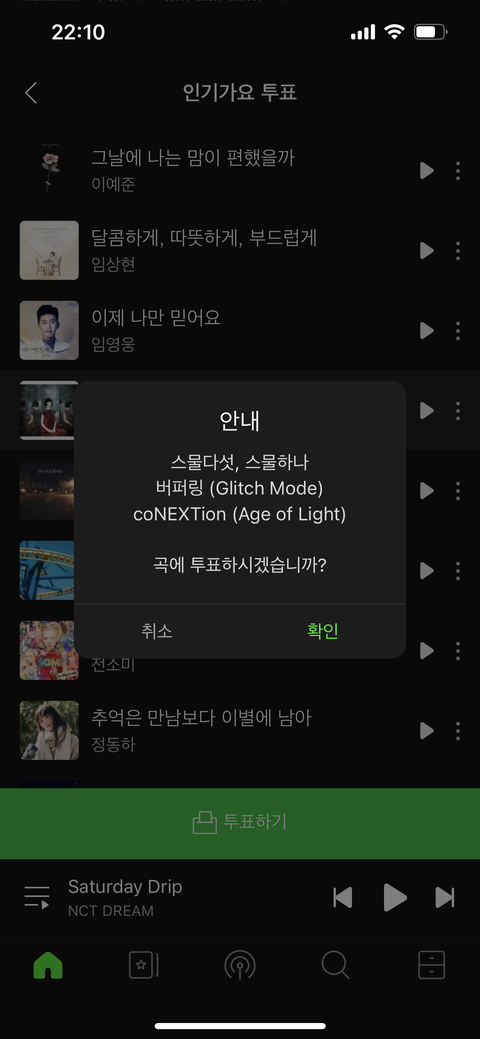The height and width of the screenshot is (1039, 480).
Task: Open the storage box tab
Action: coord(432,965)
